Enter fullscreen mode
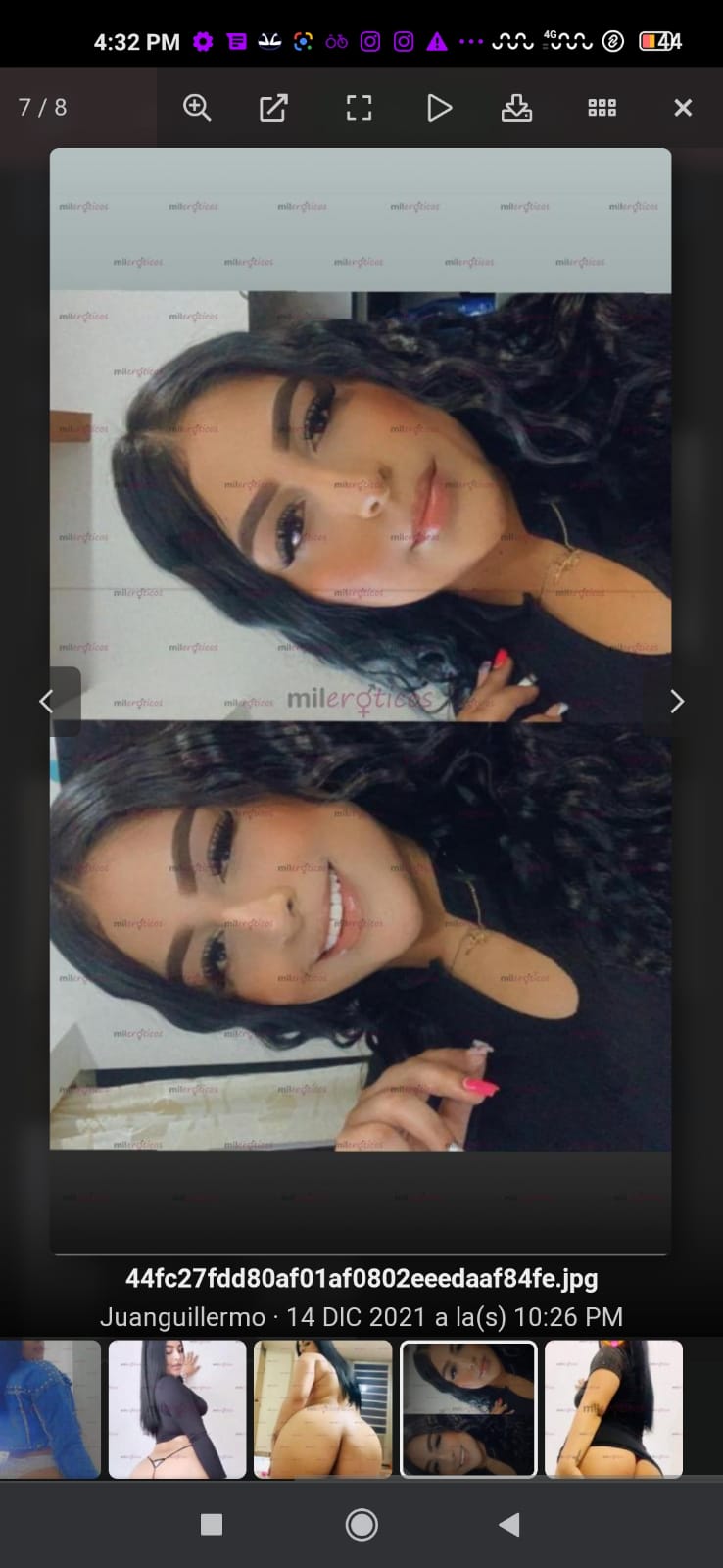 point(359,108)
